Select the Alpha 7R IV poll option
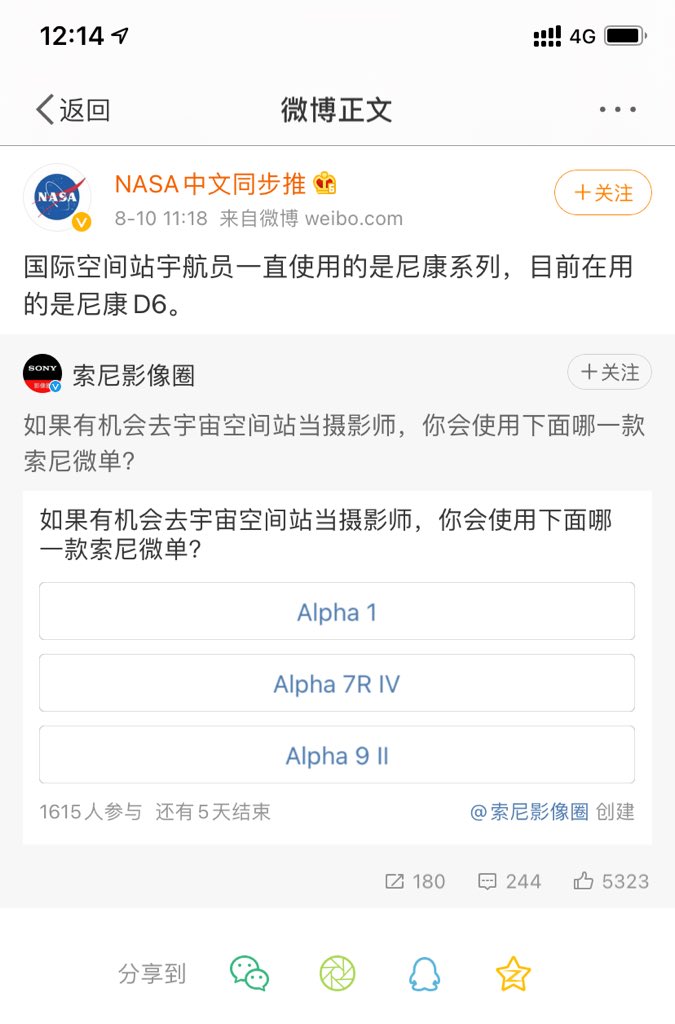Screen dimensions: 675x1024 [337, 683]
